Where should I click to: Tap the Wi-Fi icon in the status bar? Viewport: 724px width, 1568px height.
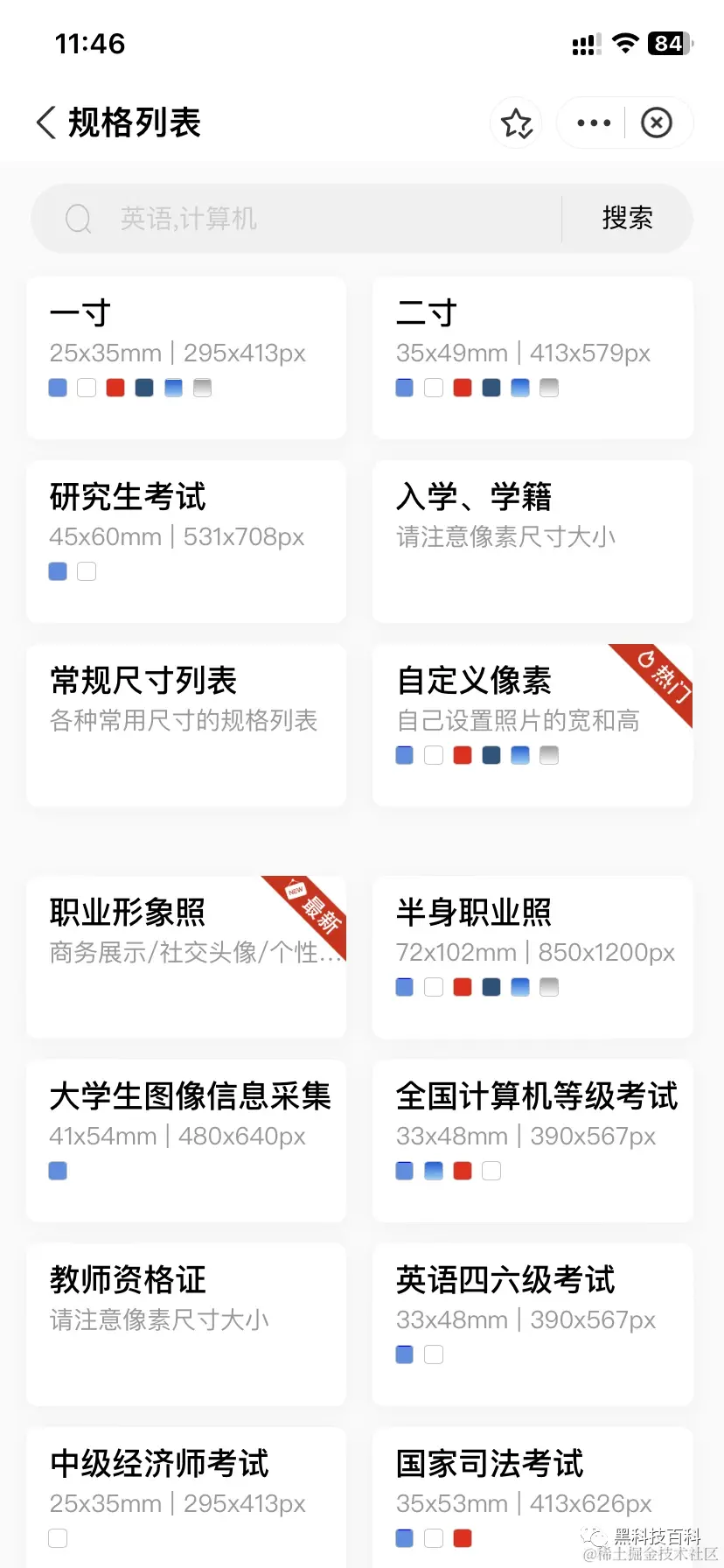tap(627, 43)
